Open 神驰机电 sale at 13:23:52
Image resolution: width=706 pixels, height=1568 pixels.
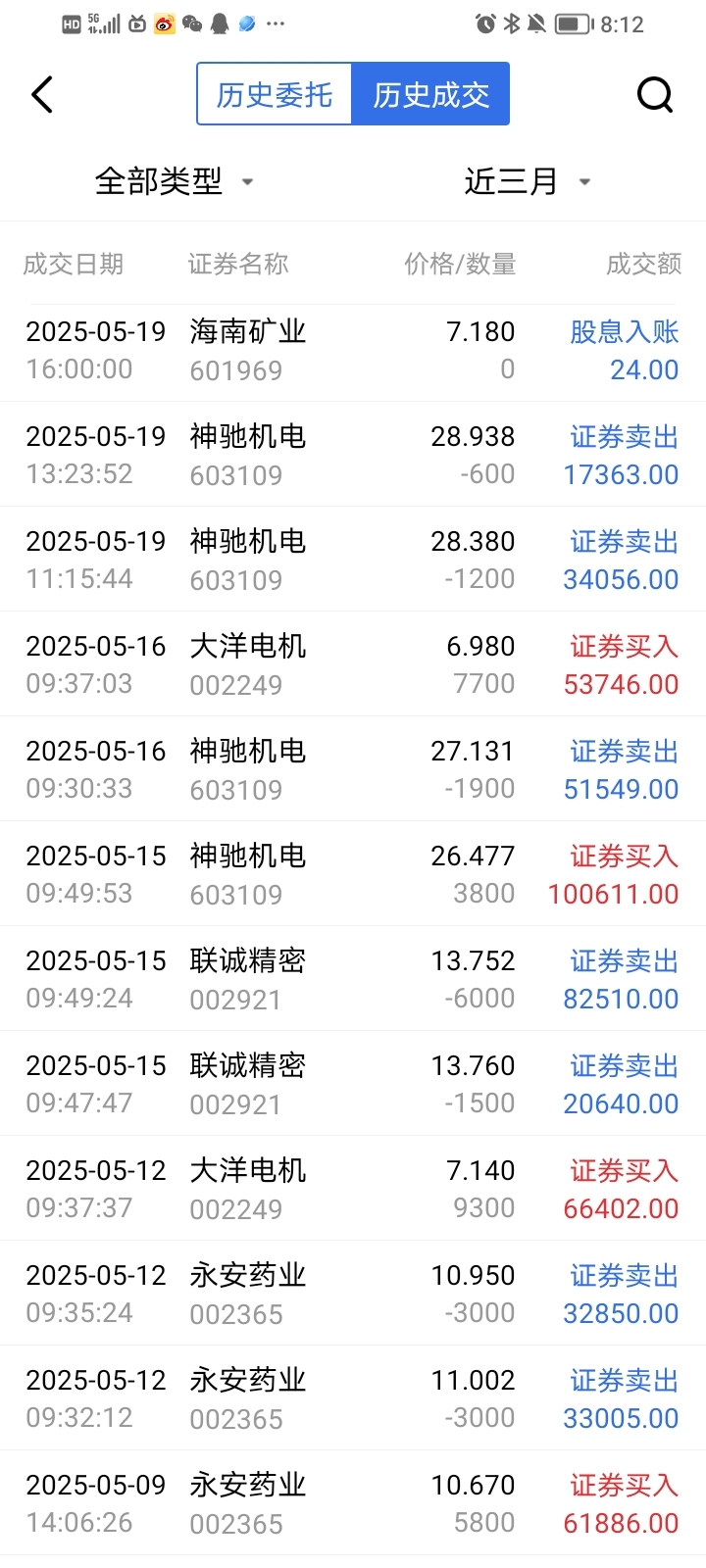click(x=353, y=455)
